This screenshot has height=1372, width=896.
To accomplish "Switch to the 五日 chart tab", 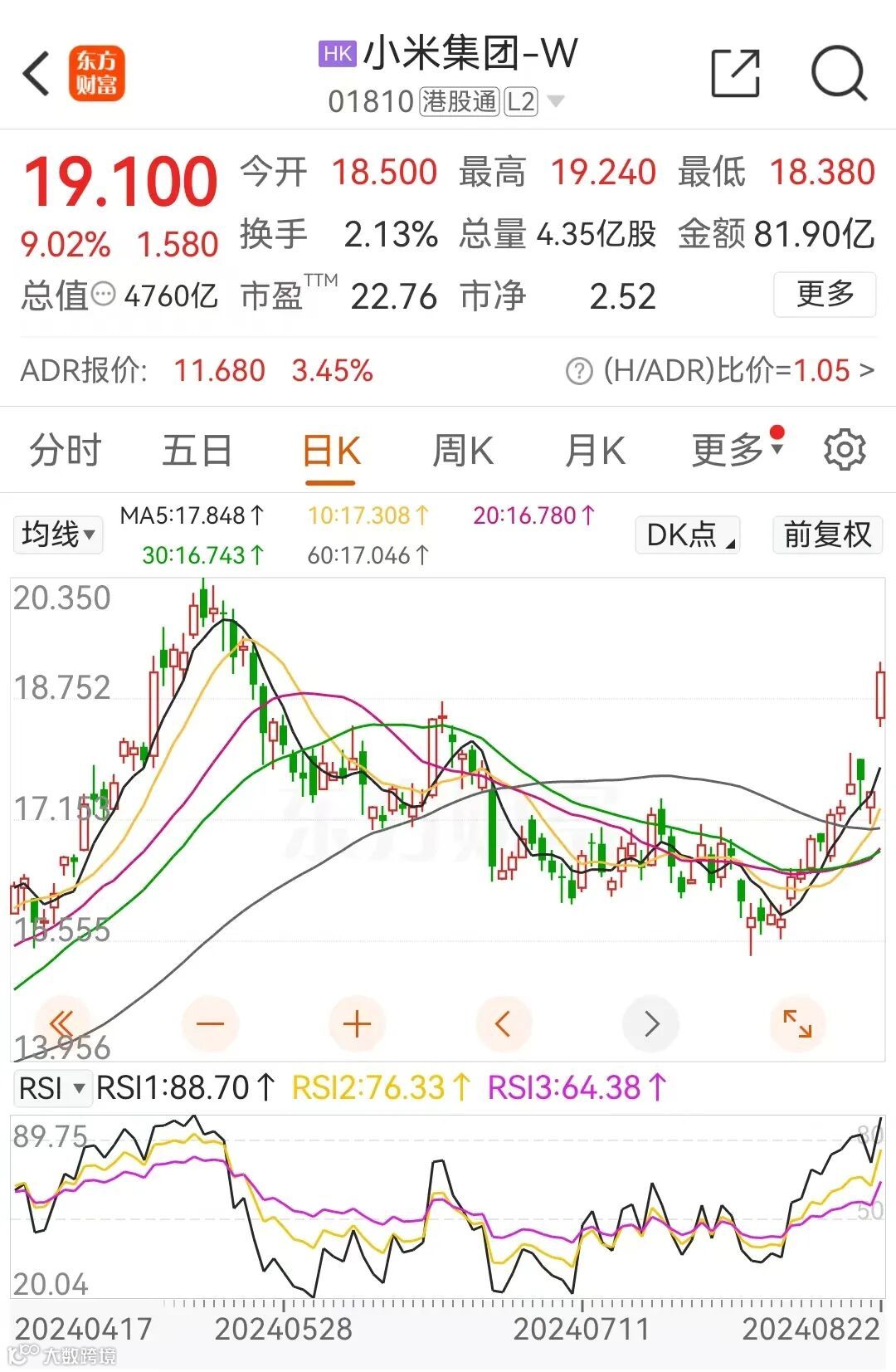I will click(197, 452).
